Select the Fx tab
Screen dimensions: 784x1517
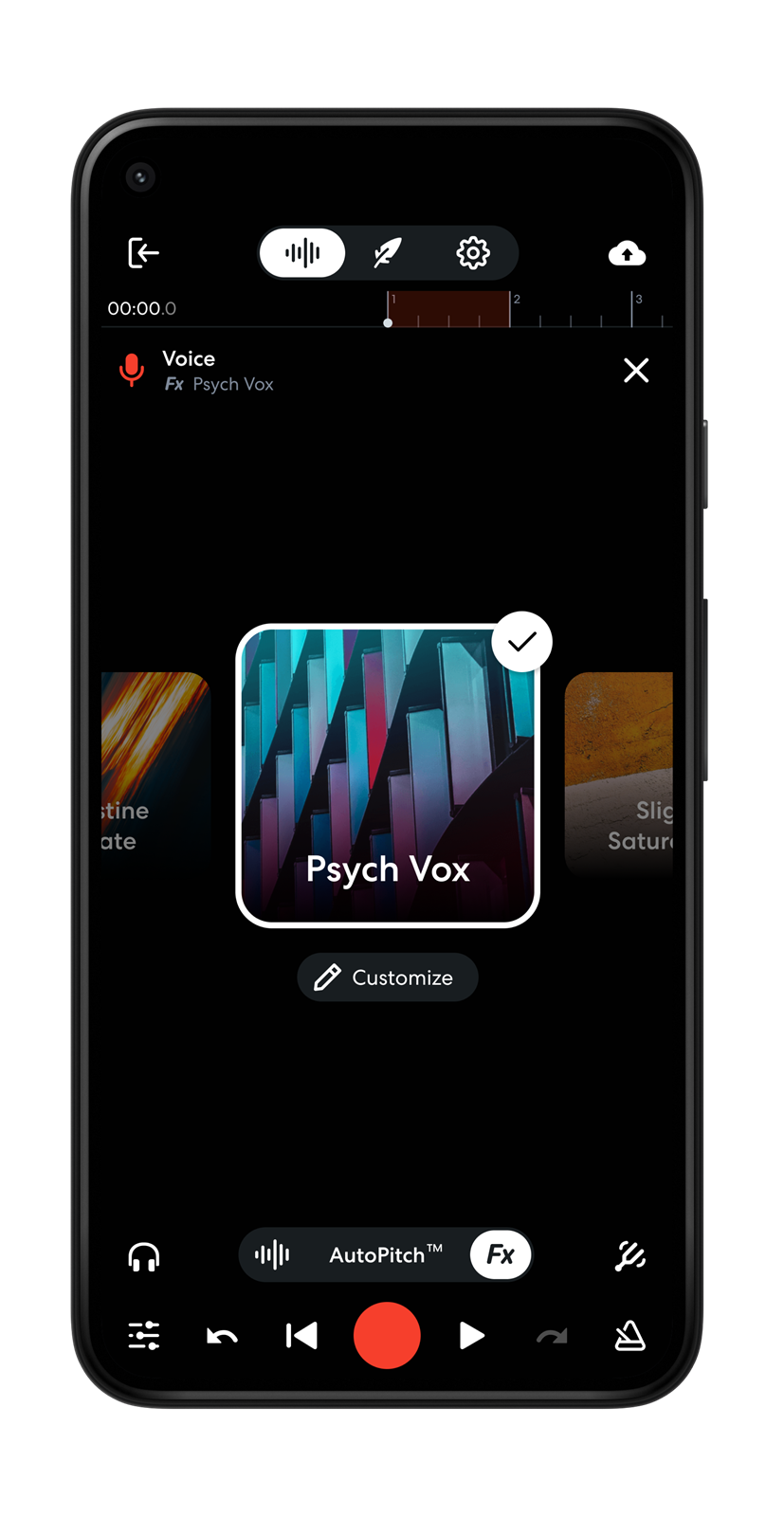click(501, 1255)
